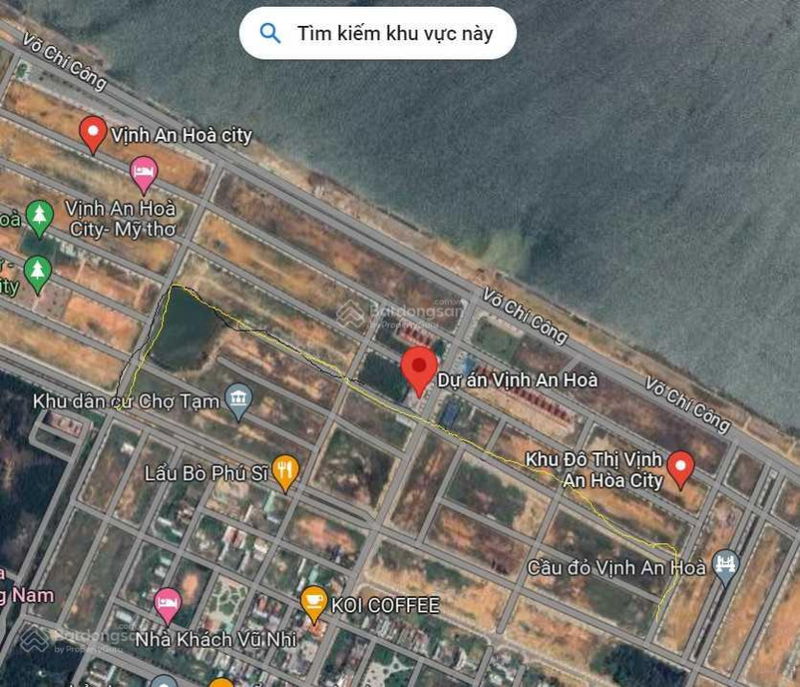Open the Vịnh An Hoà city pin

93,134
